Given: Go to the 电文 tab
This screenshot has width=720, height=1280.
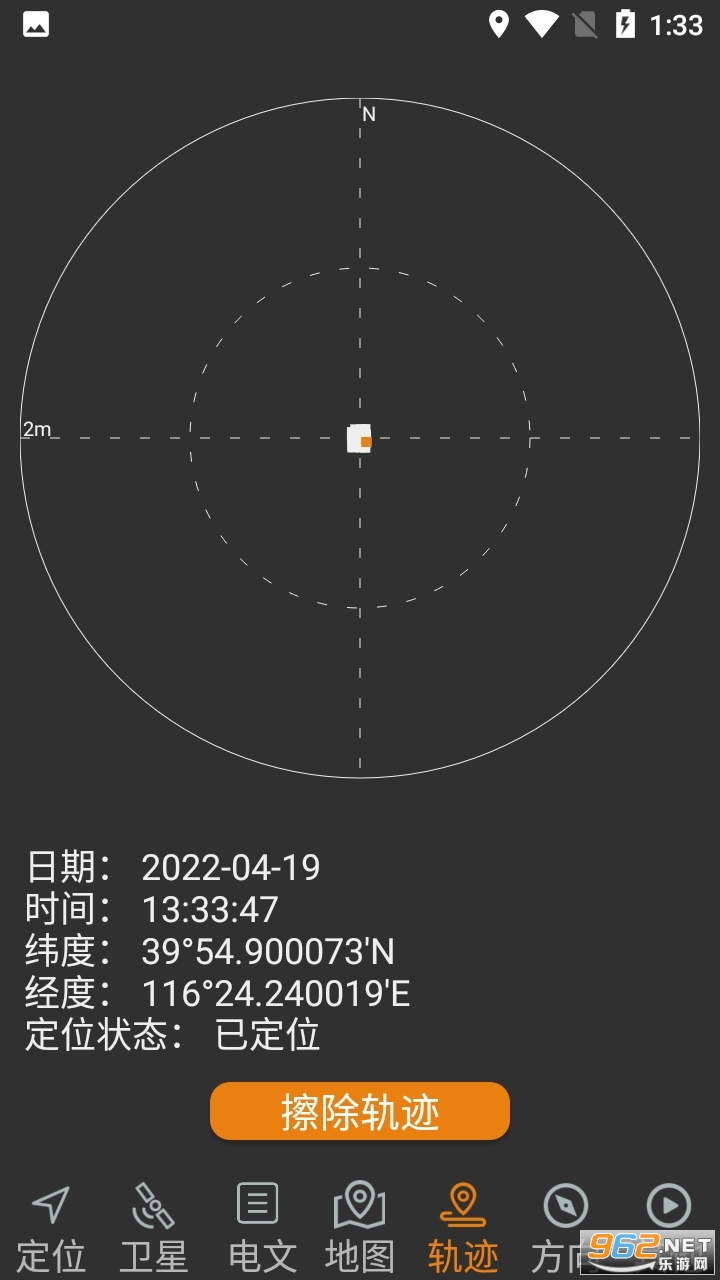Looking at the screenshot, I should pyautogui.click(x=257, y=1228).
